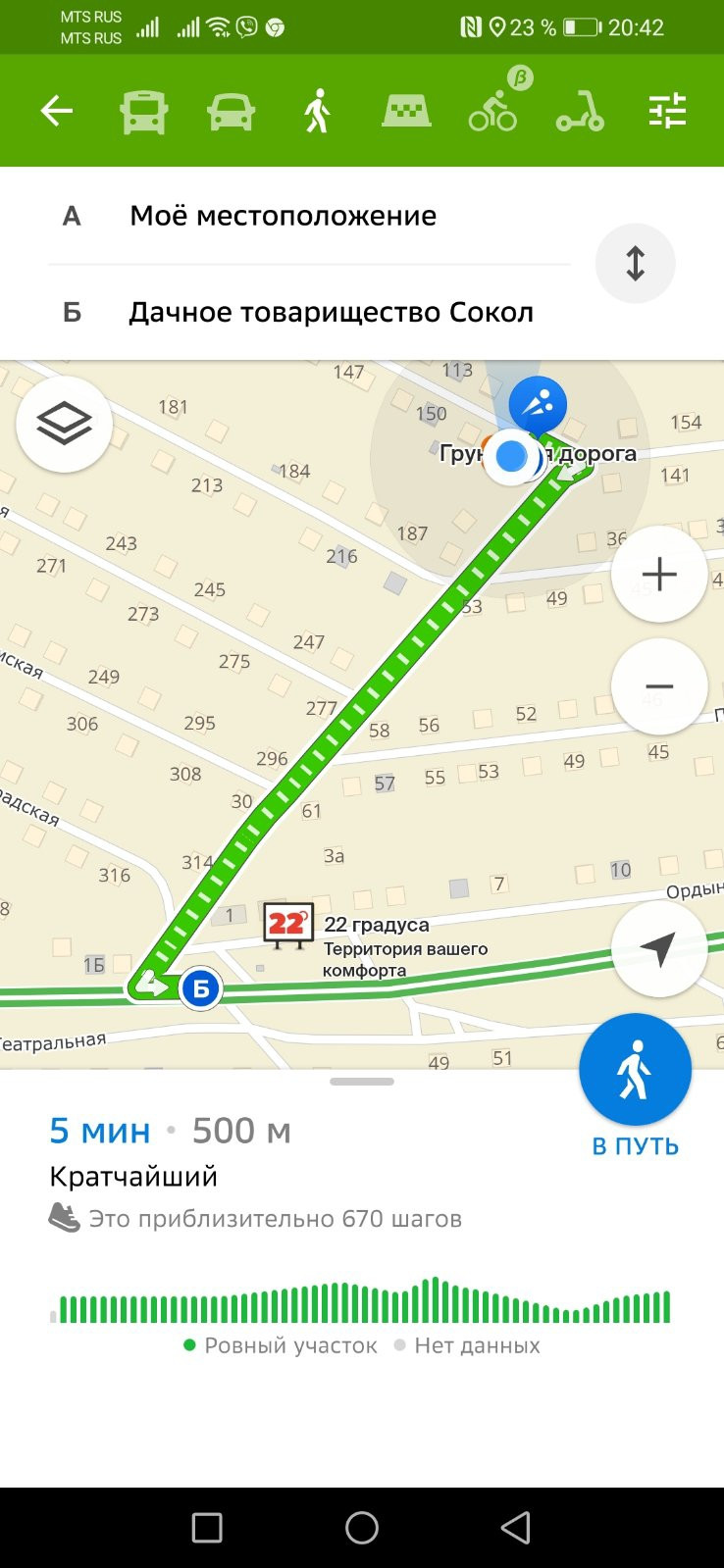Go back using the top arrow
Viewport: 724px width, 1568px height.
[x=56, y=111]
